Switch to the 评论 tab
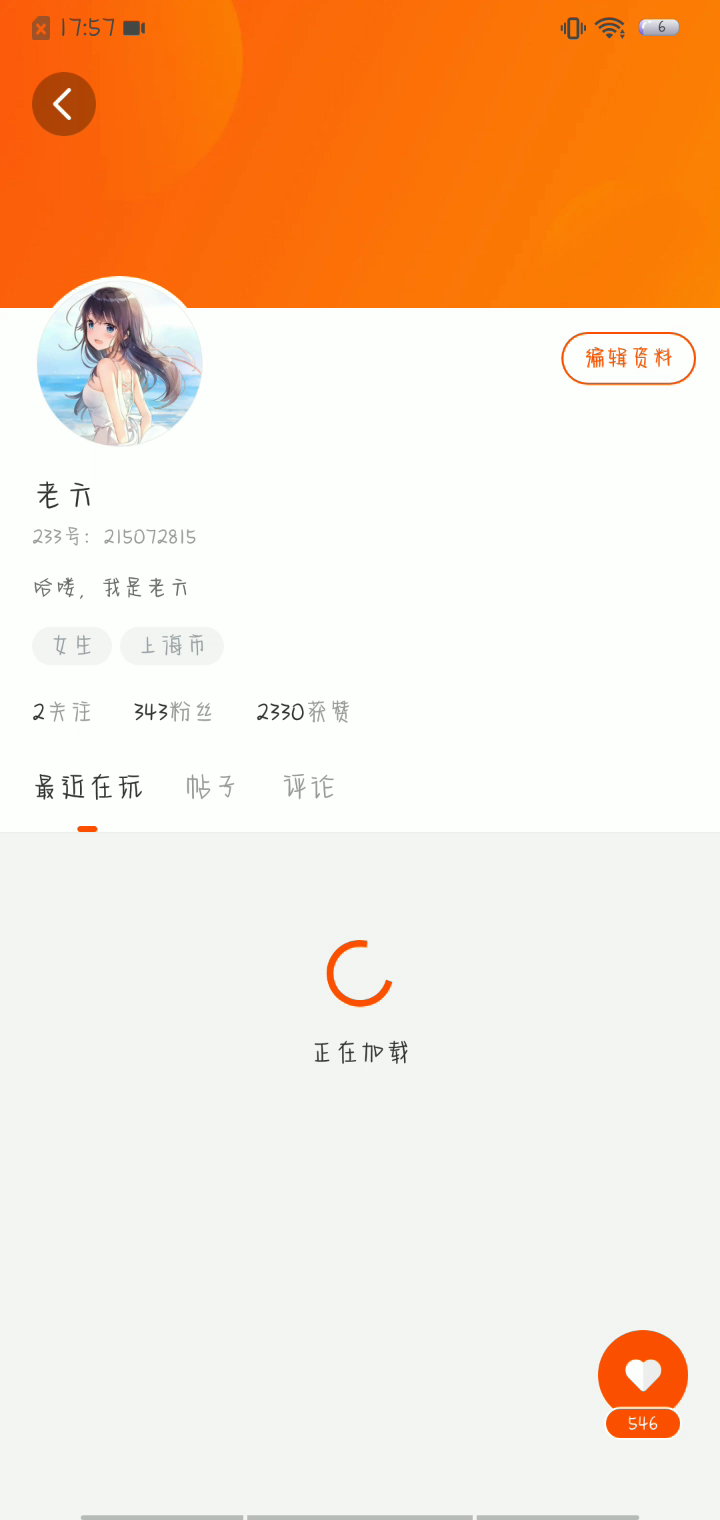Viewport: 720px width, 1520px height. 308,787
